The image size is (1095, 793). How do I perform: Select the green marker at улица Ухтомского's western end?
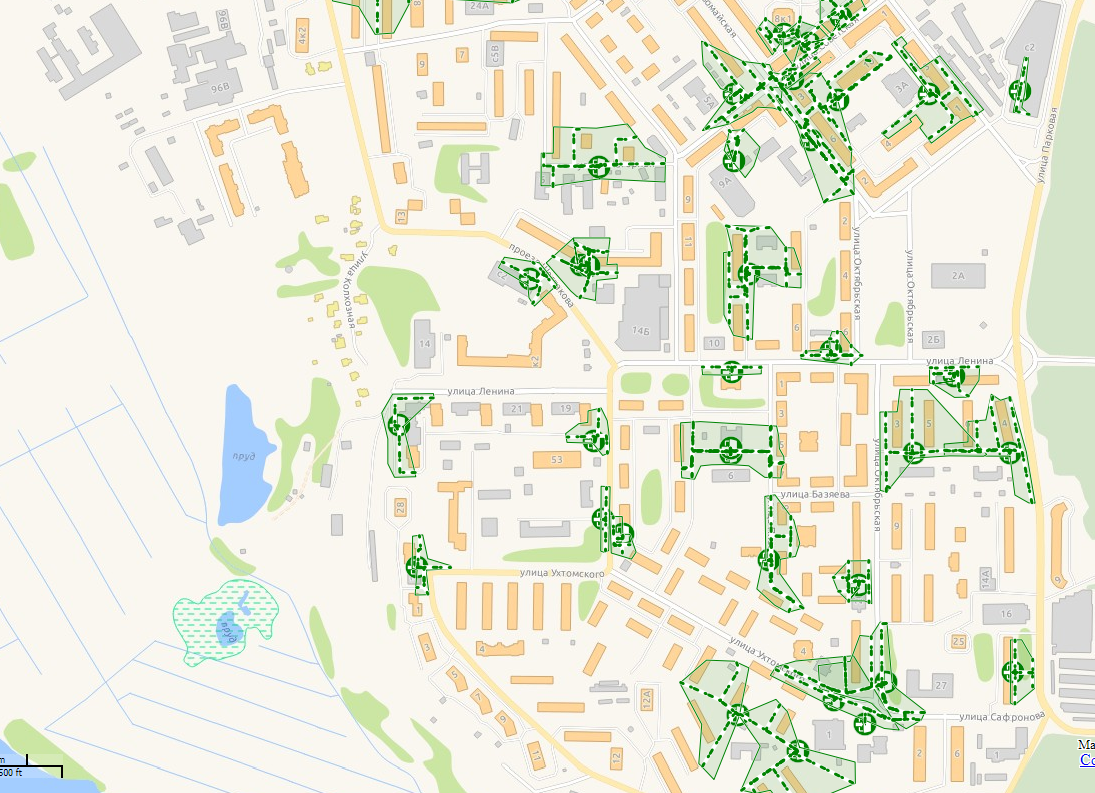click(x=417, y=567)
